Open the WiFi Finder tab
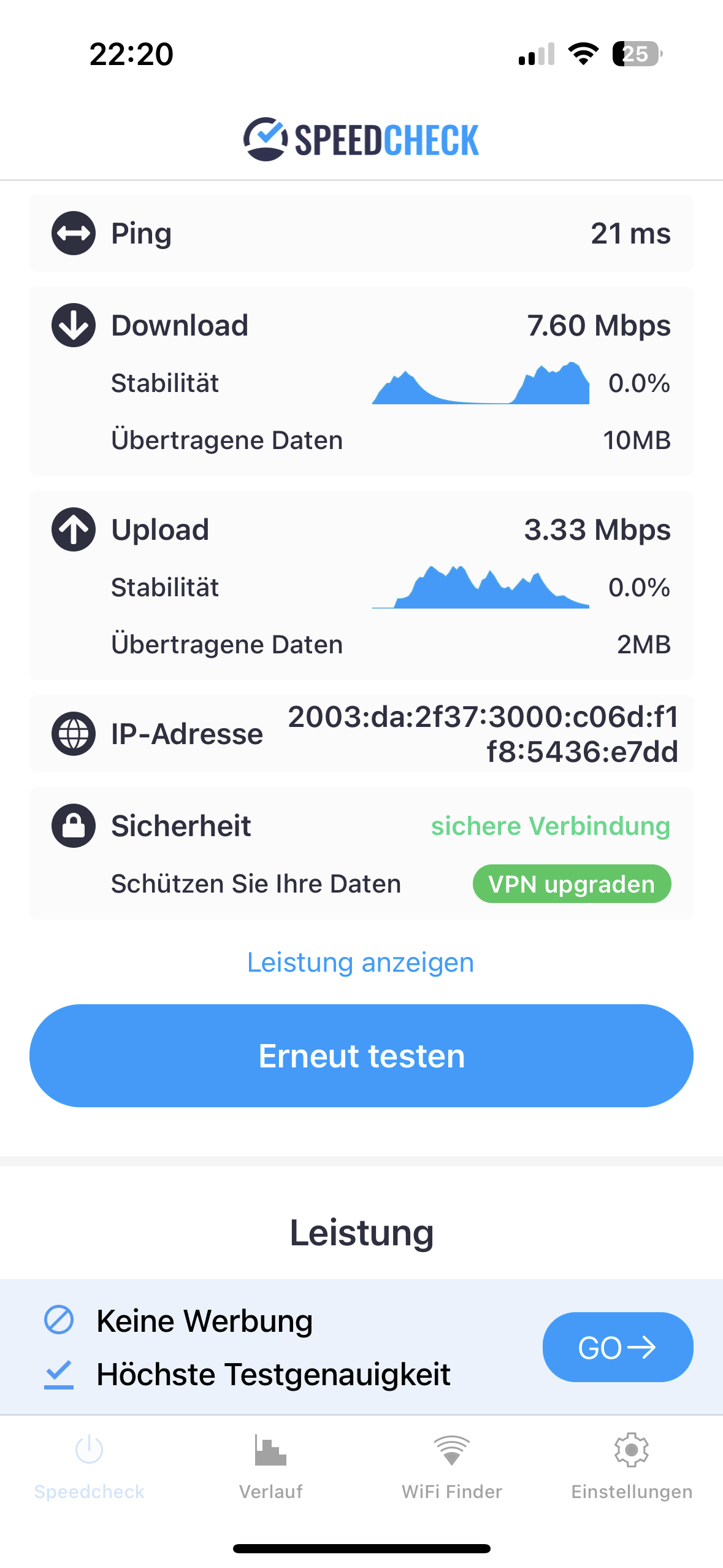723x1568 pixels. [x=451, y=1466]
